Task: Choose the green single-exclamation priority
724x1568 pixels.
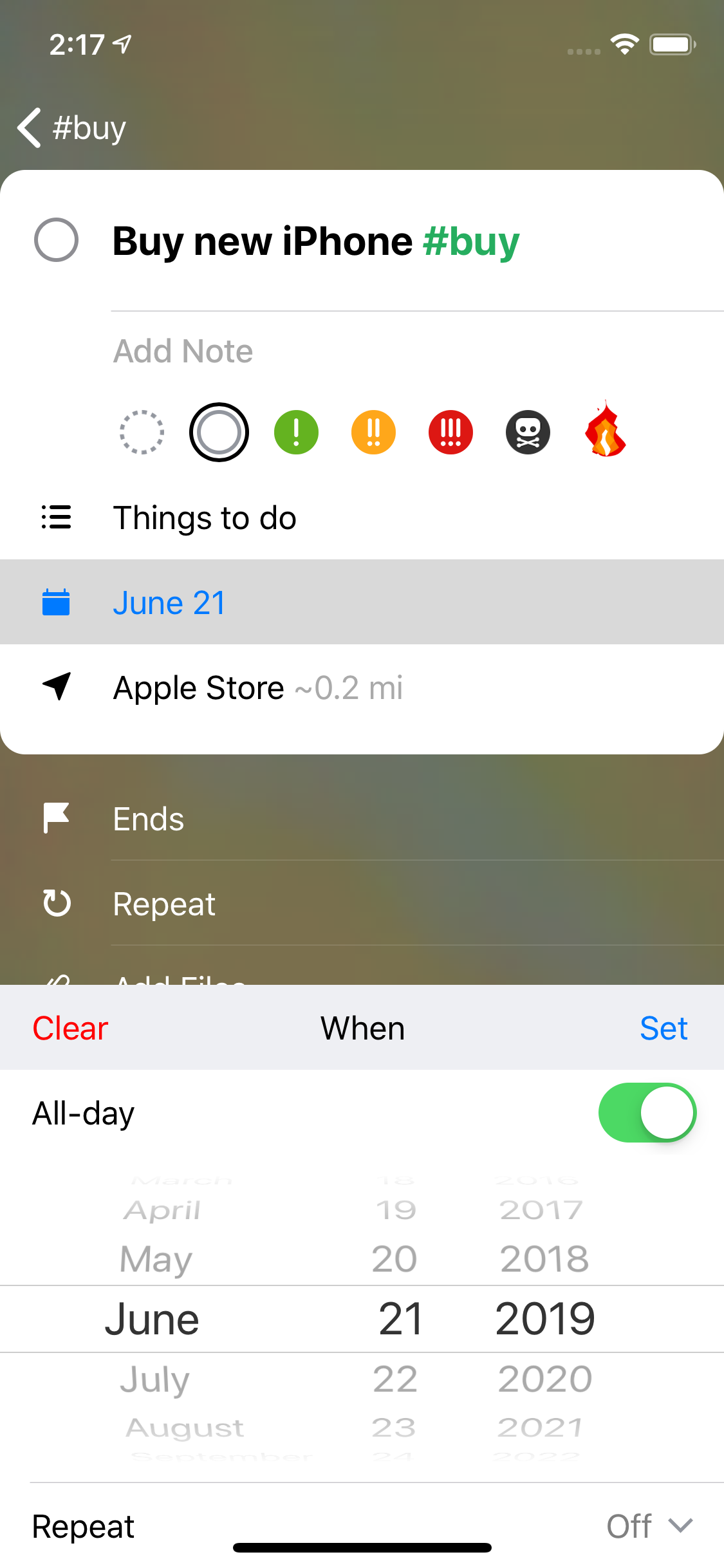Action: tap(296, 433)
